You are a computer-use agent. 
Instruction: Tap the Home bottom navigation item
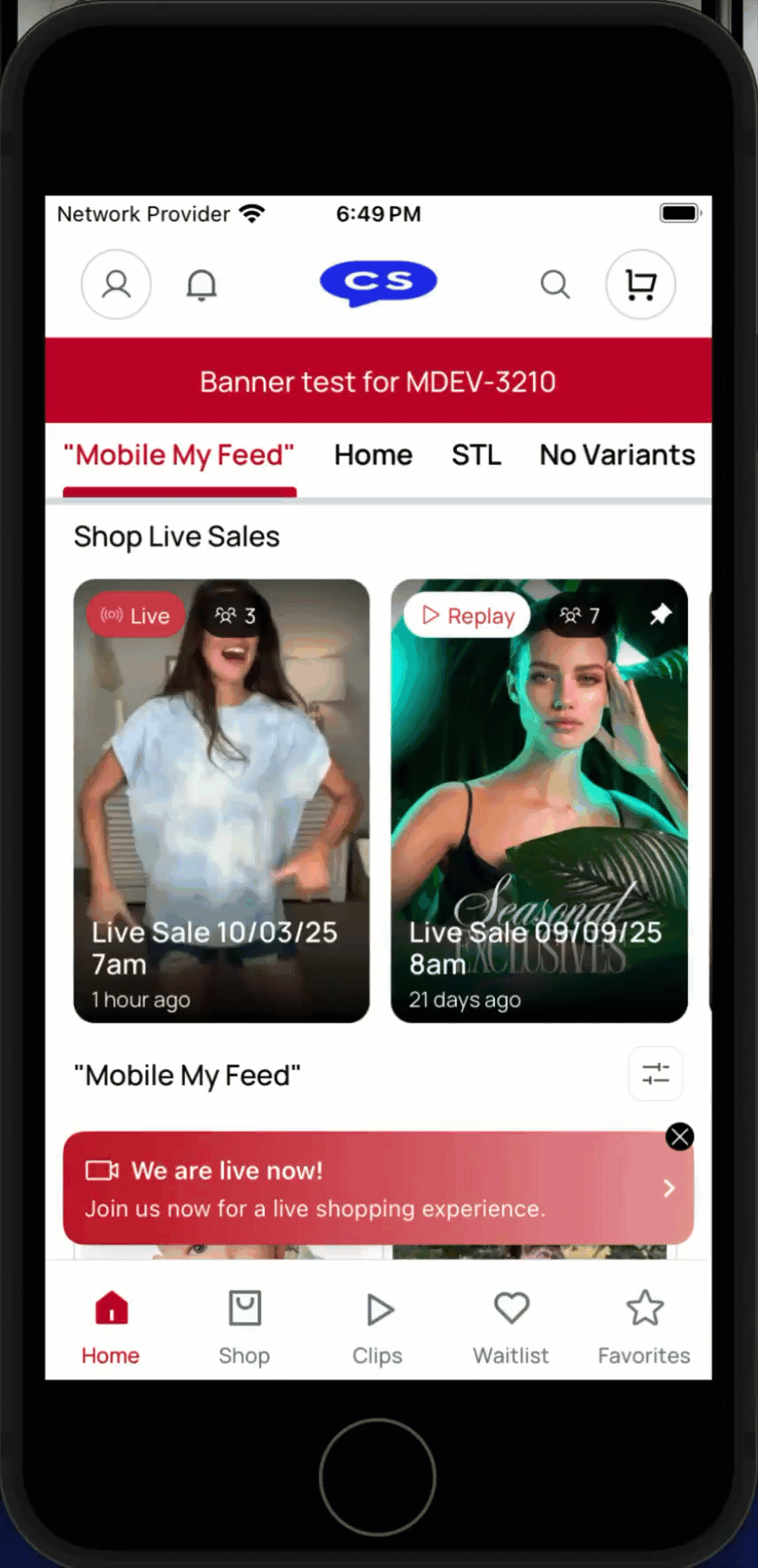point(111,1327)
